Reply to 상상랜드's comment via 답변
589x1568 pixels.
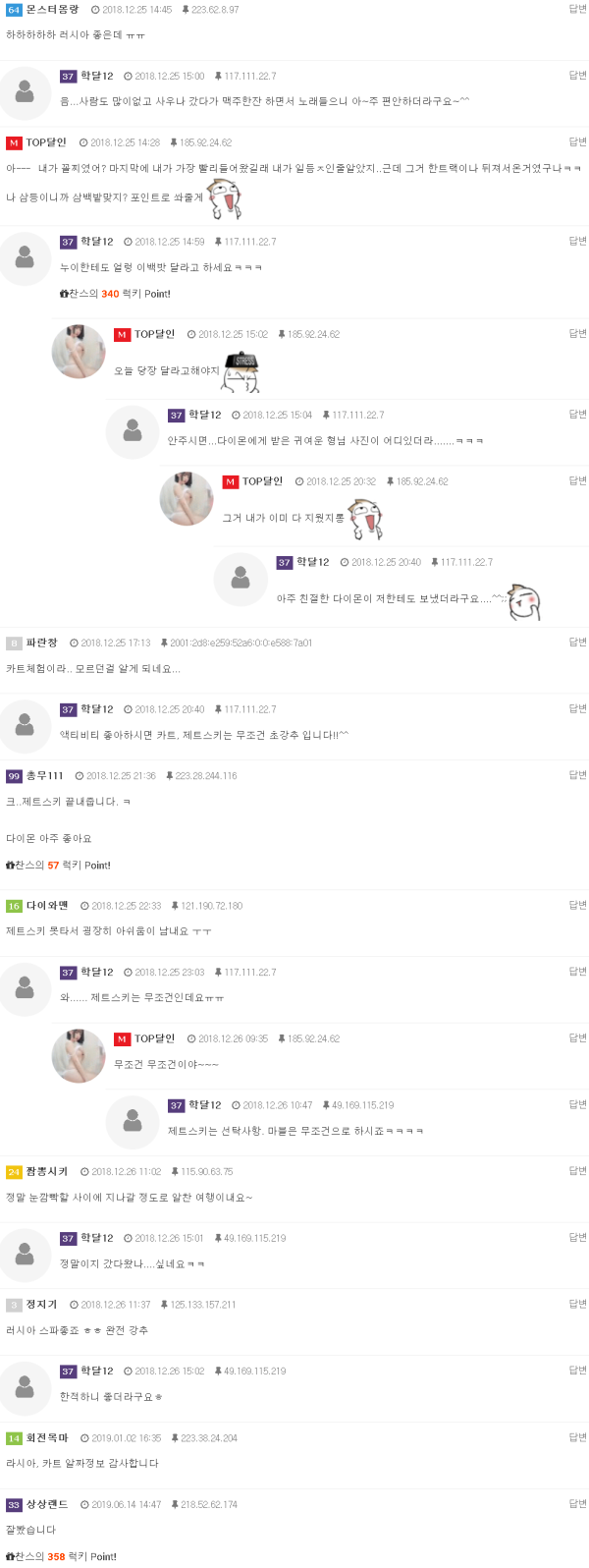tap(577, 1504)
